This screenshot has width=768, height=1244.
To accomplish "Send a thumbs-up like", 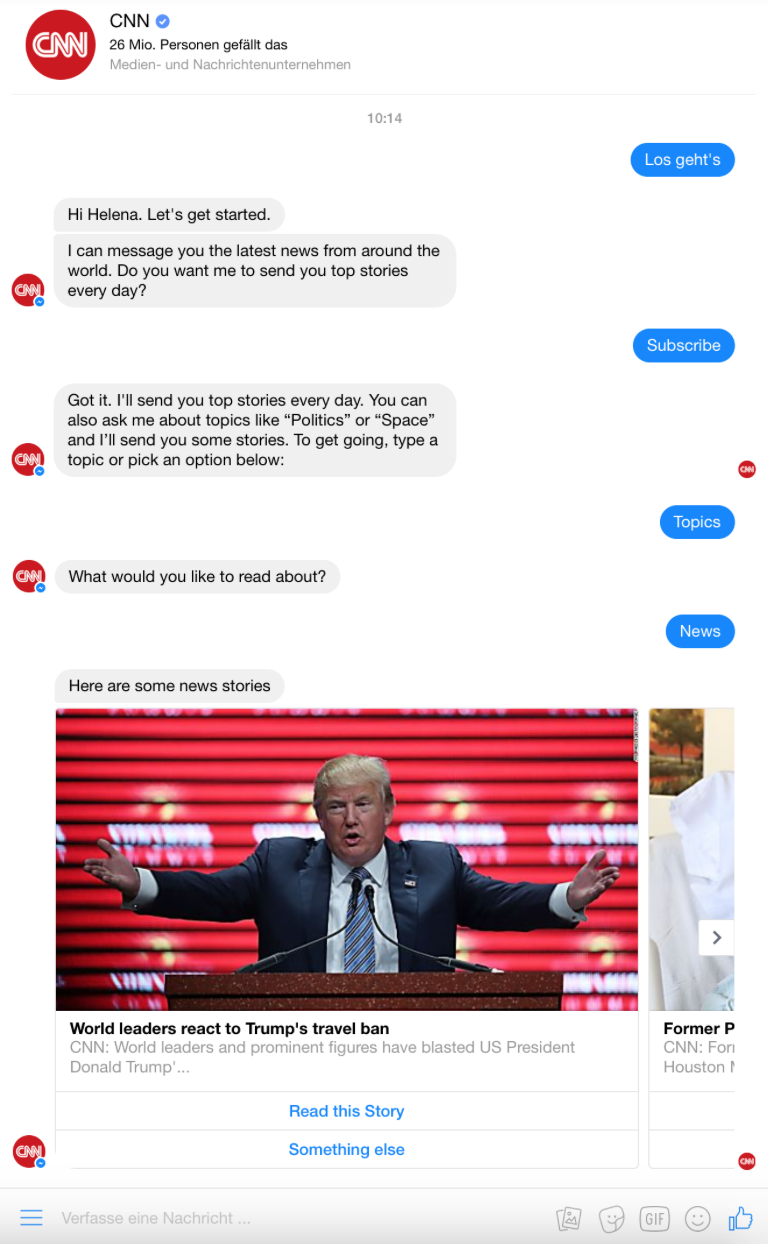I will tap(740, 1217).
